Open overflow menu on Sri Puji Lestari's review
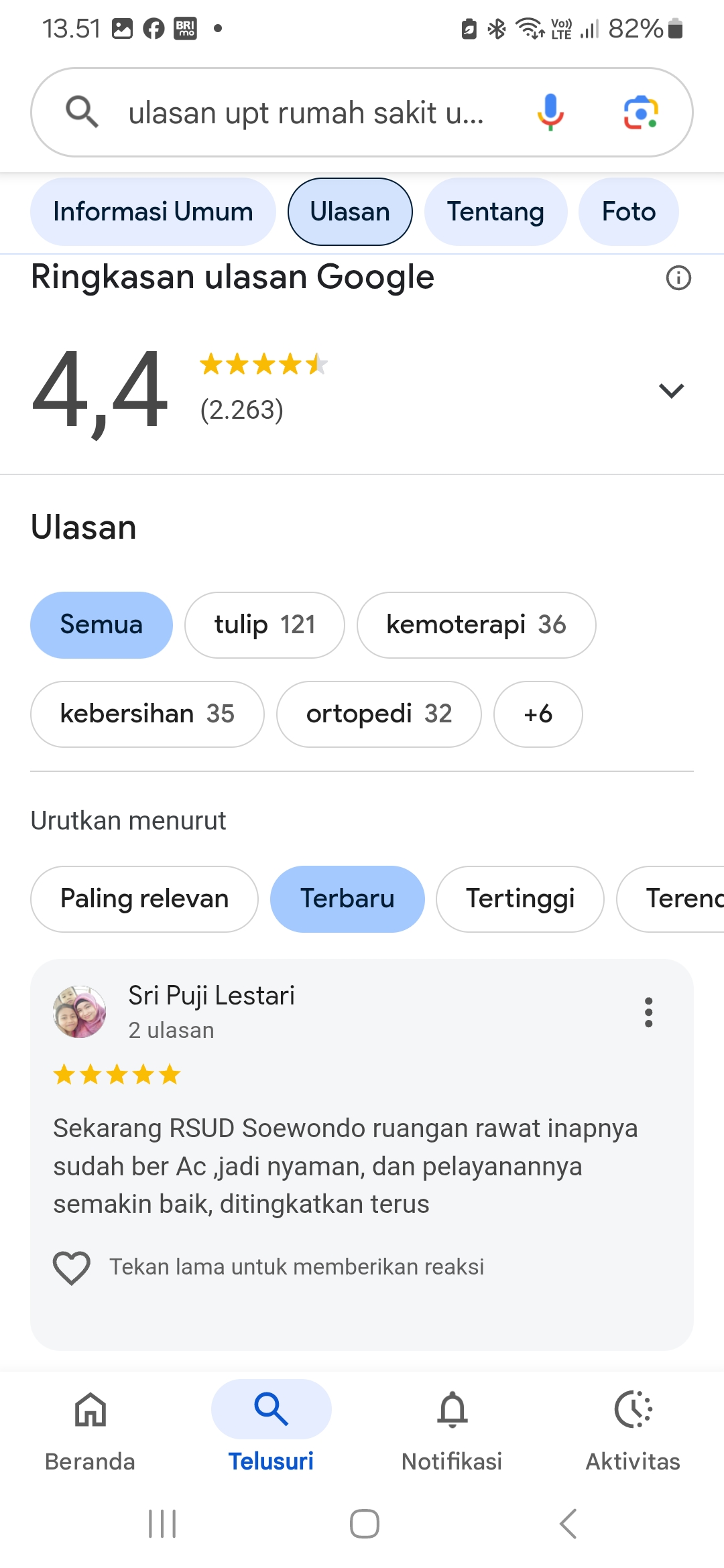 648,1012
